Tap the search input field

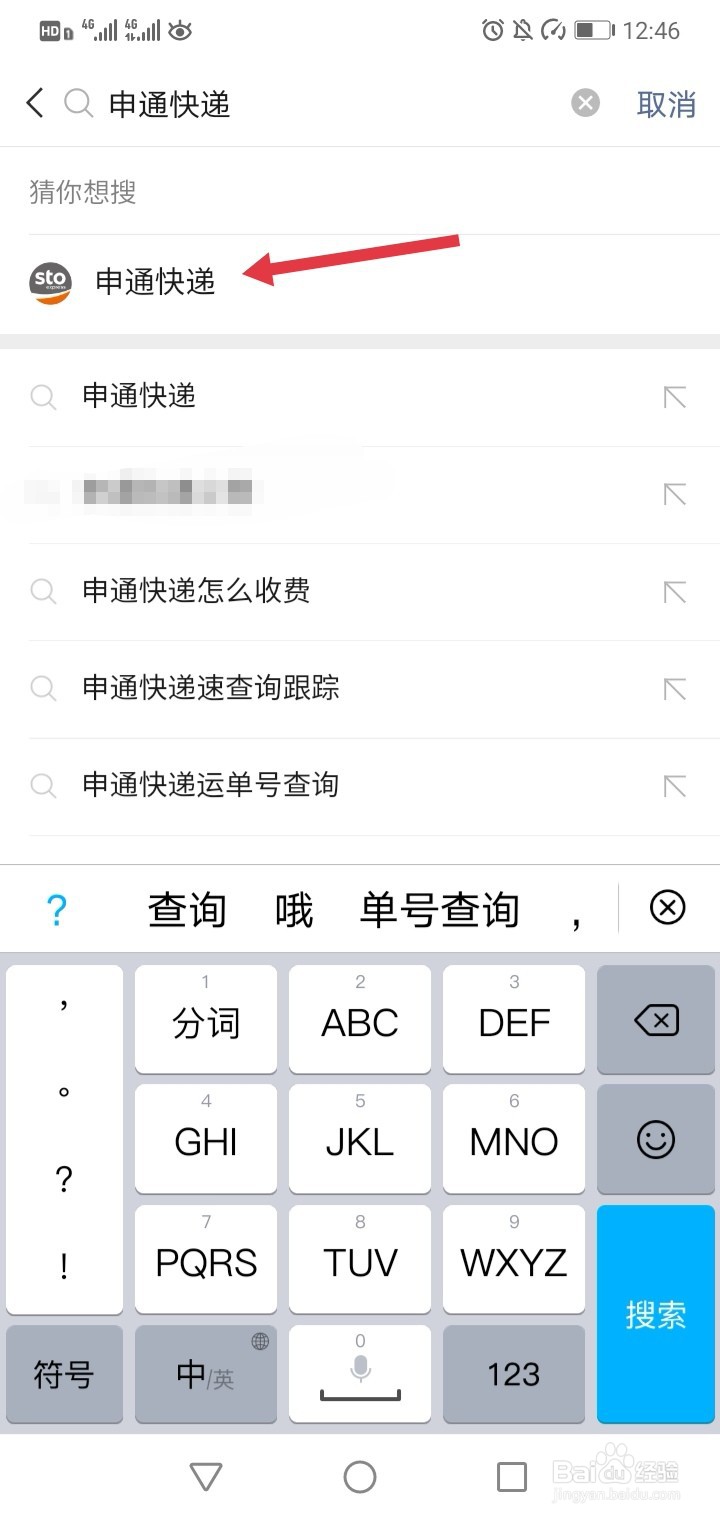click(300, 103)
